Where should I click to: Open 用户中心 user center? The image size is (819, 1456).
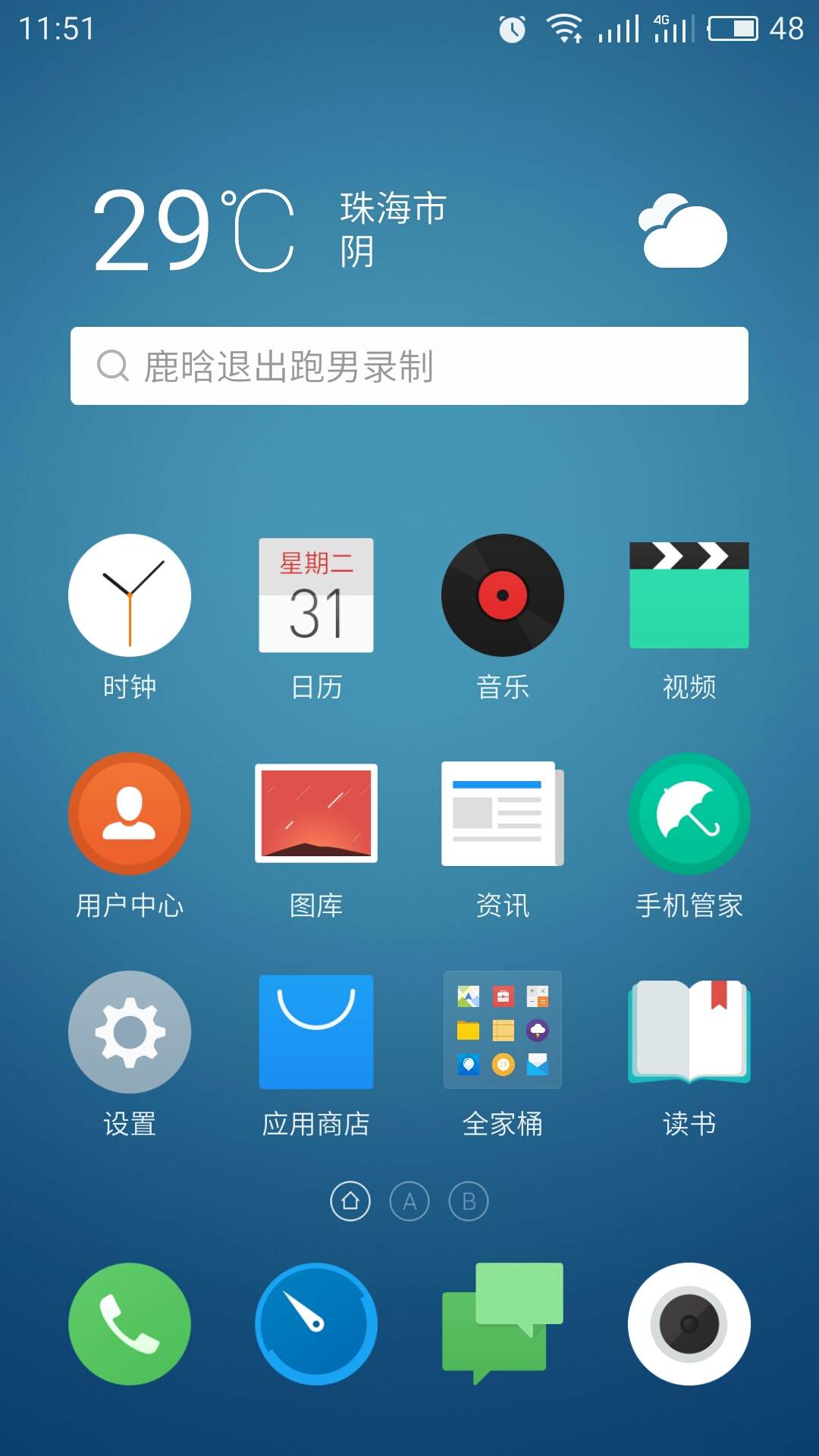click(130, 814)
